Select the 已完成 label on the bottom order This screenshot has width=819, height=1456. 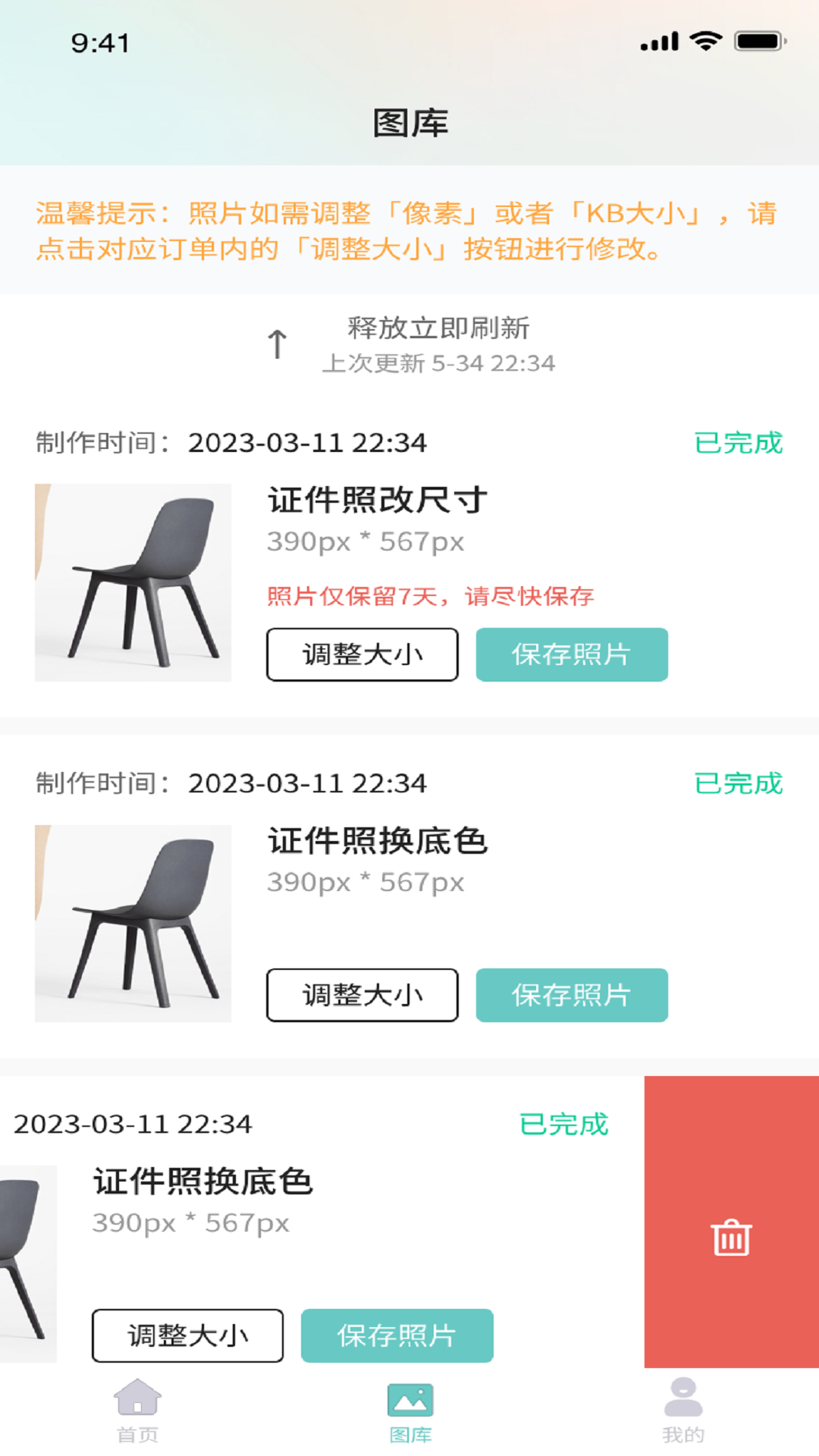tap(564, 1126)
